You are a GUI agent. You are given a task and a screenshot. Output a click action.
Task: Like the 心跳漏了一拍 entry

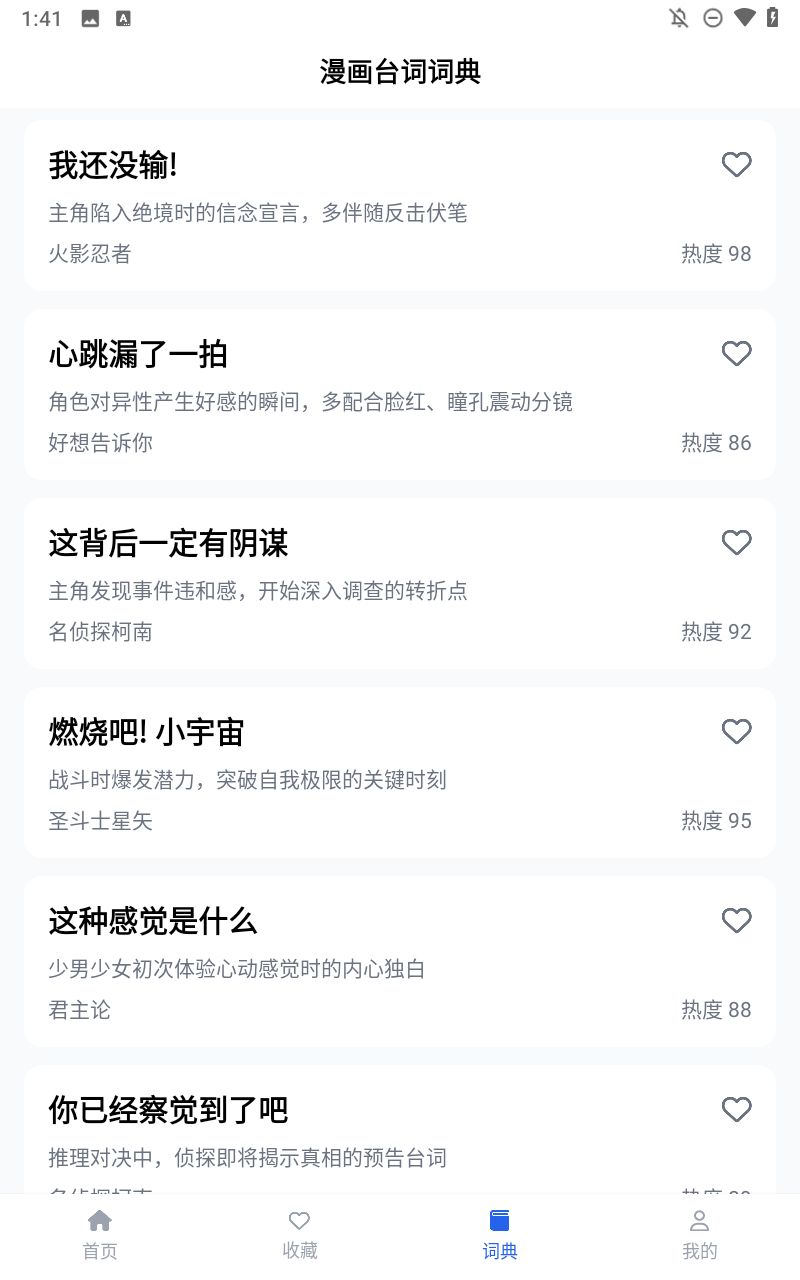tap(736, 354)
